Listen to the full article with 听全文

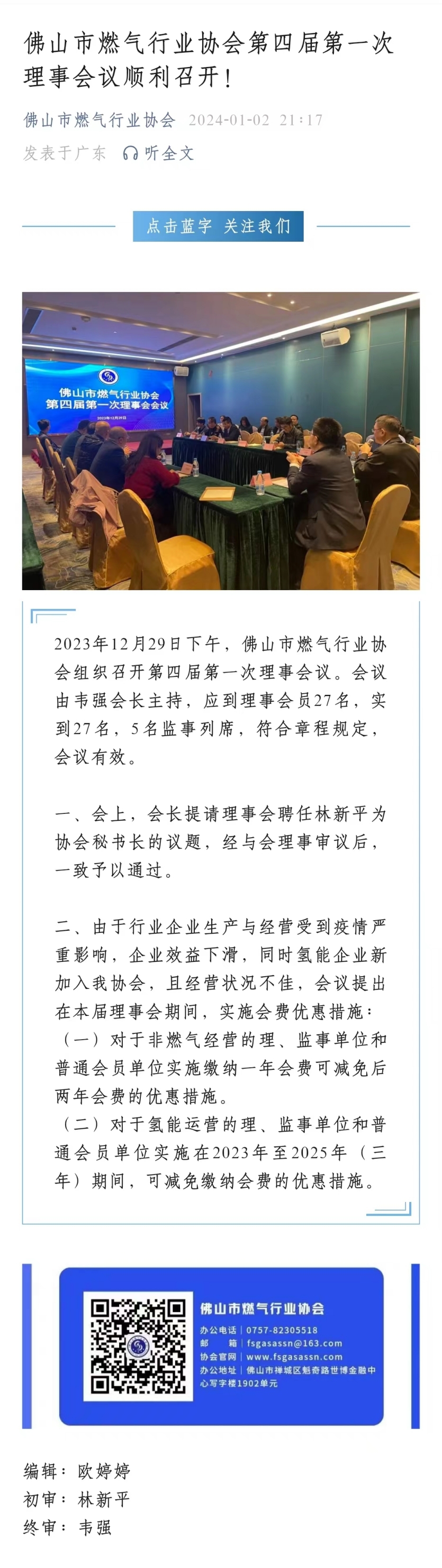coord(159,153)
